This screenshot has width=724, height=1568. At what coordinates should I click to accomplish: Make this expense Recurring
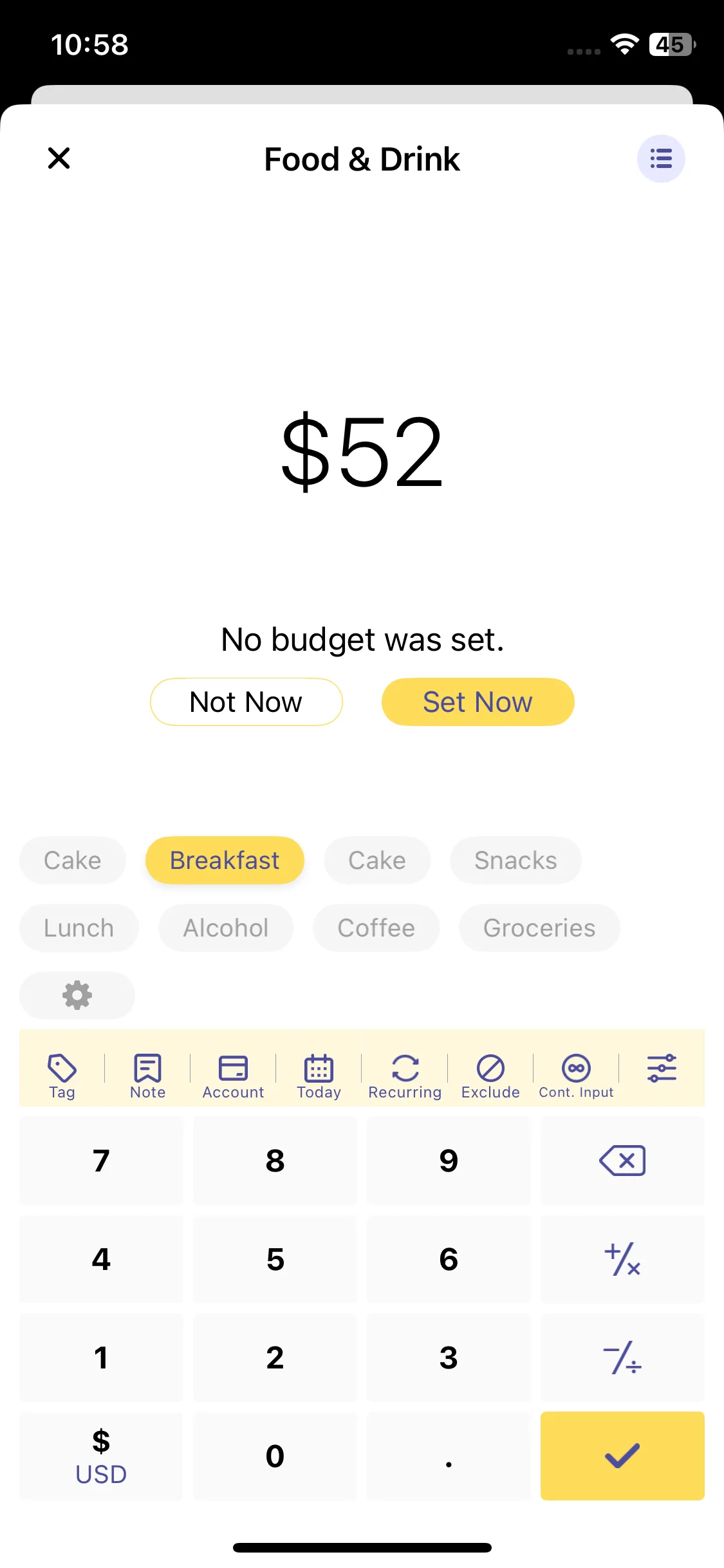tap(405, 1076)
